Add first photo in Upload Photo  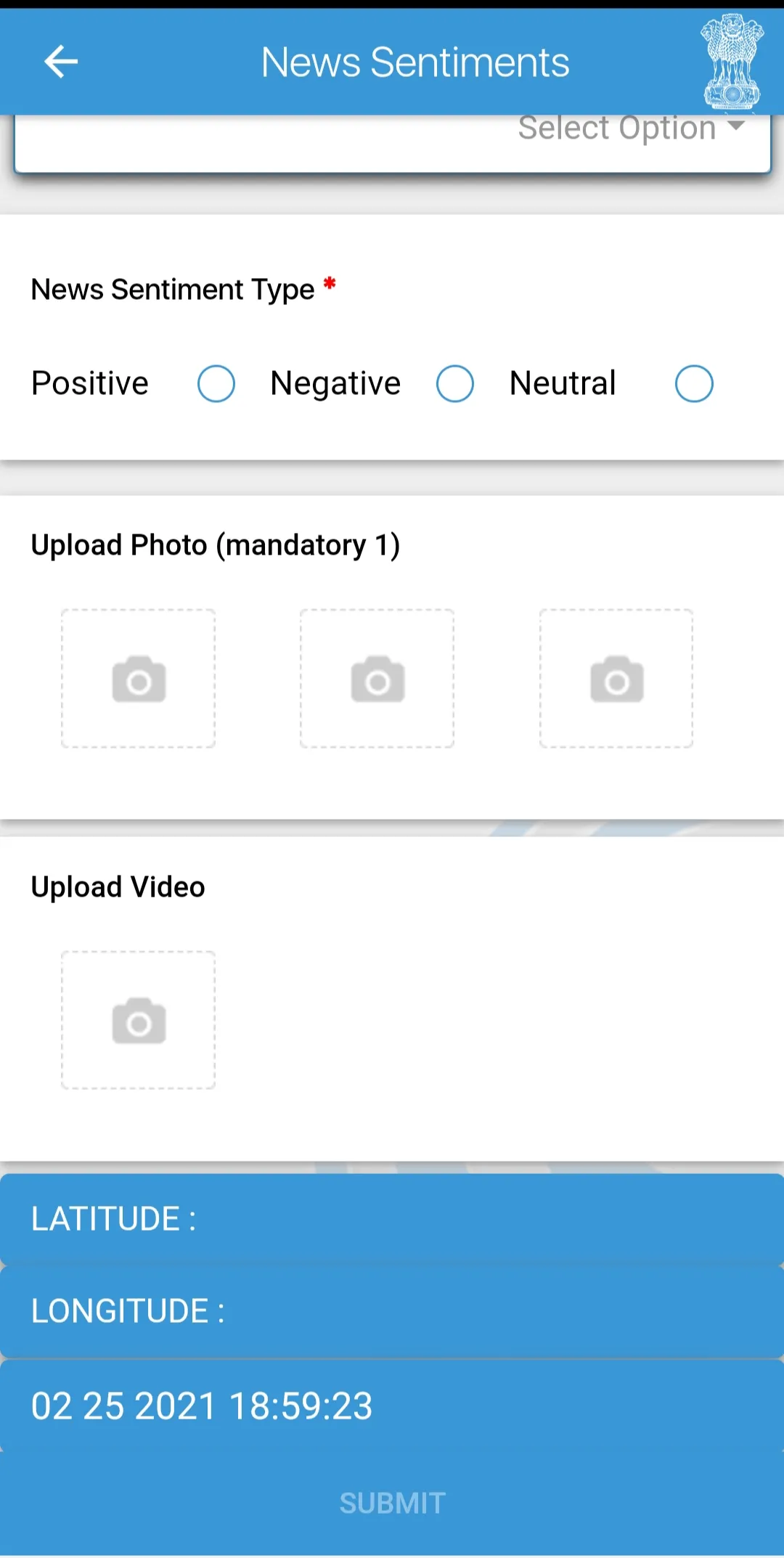(139, 679)
